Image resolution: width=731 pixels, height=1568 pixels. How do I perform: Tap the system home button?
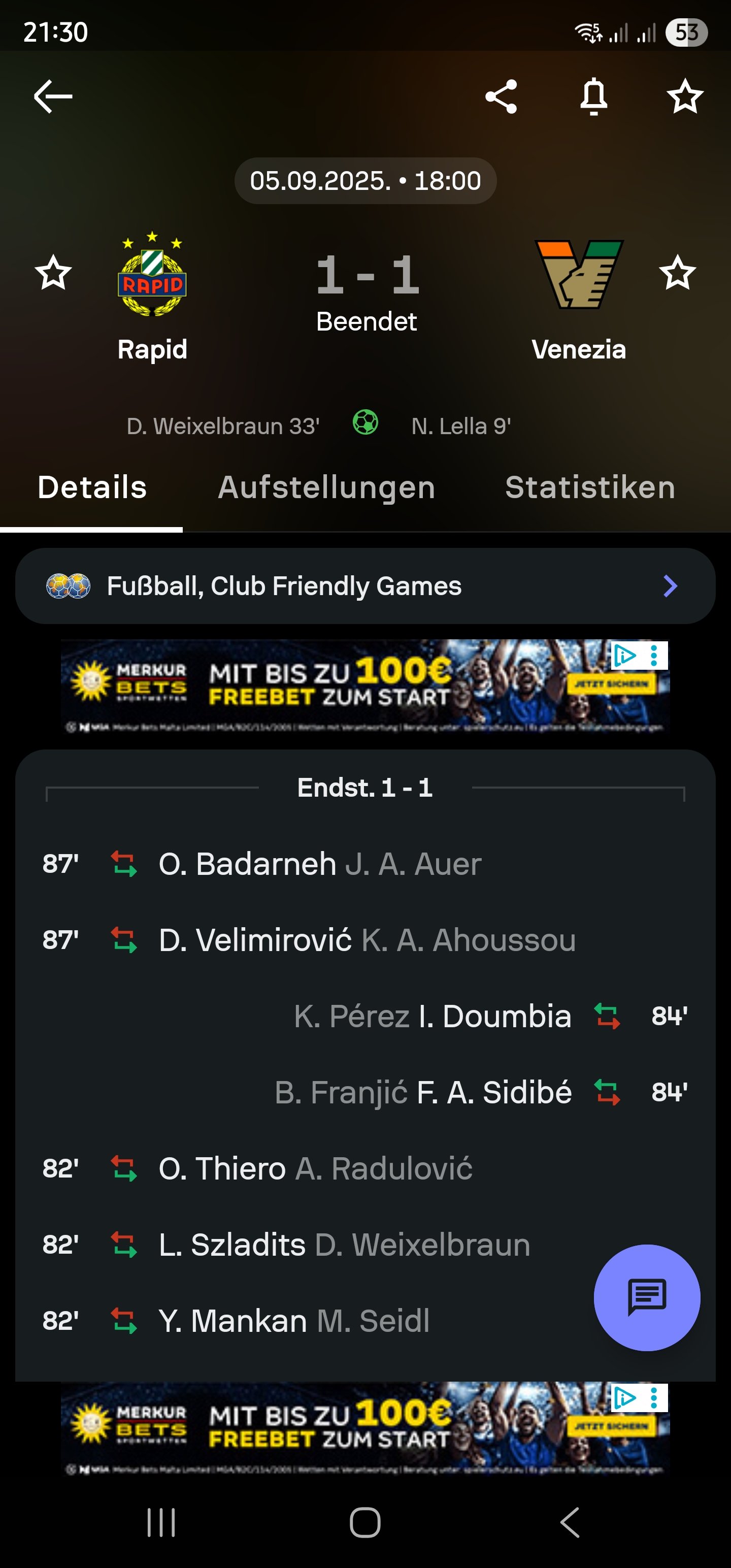(365, 1523)
